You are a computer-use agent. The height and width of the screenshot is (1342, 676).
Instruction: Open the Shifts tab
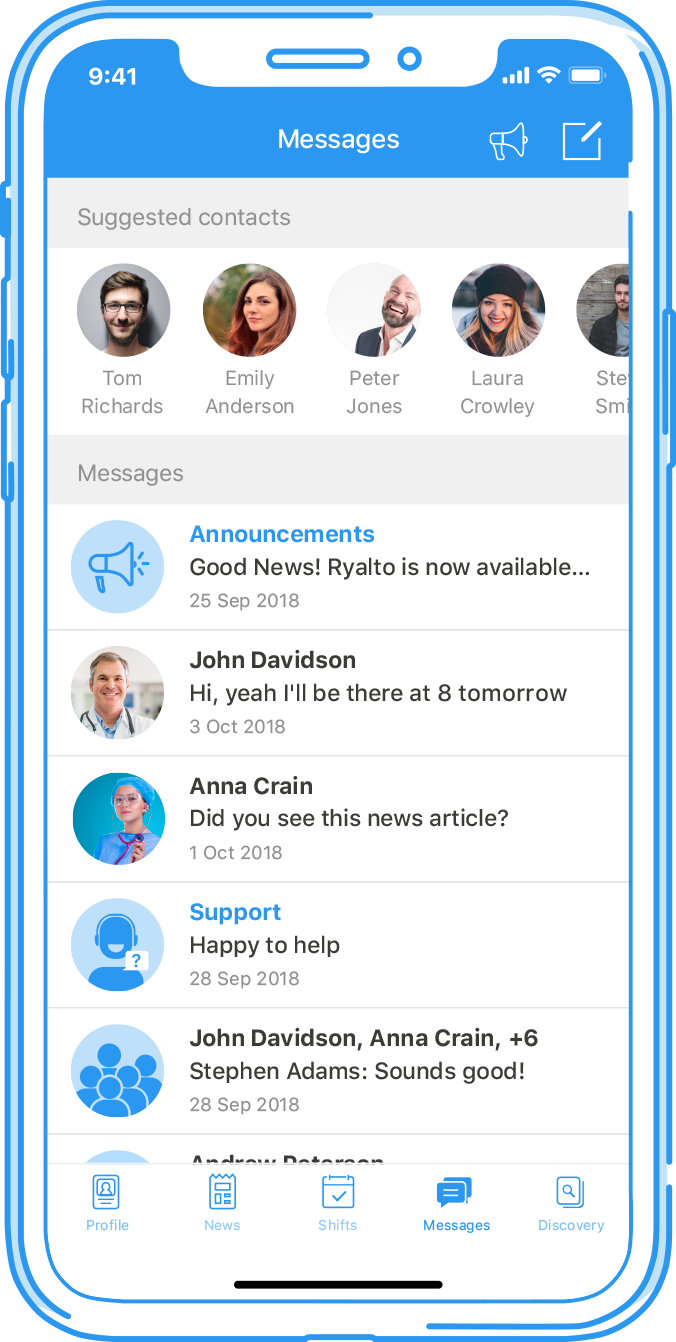point(338,1203)
